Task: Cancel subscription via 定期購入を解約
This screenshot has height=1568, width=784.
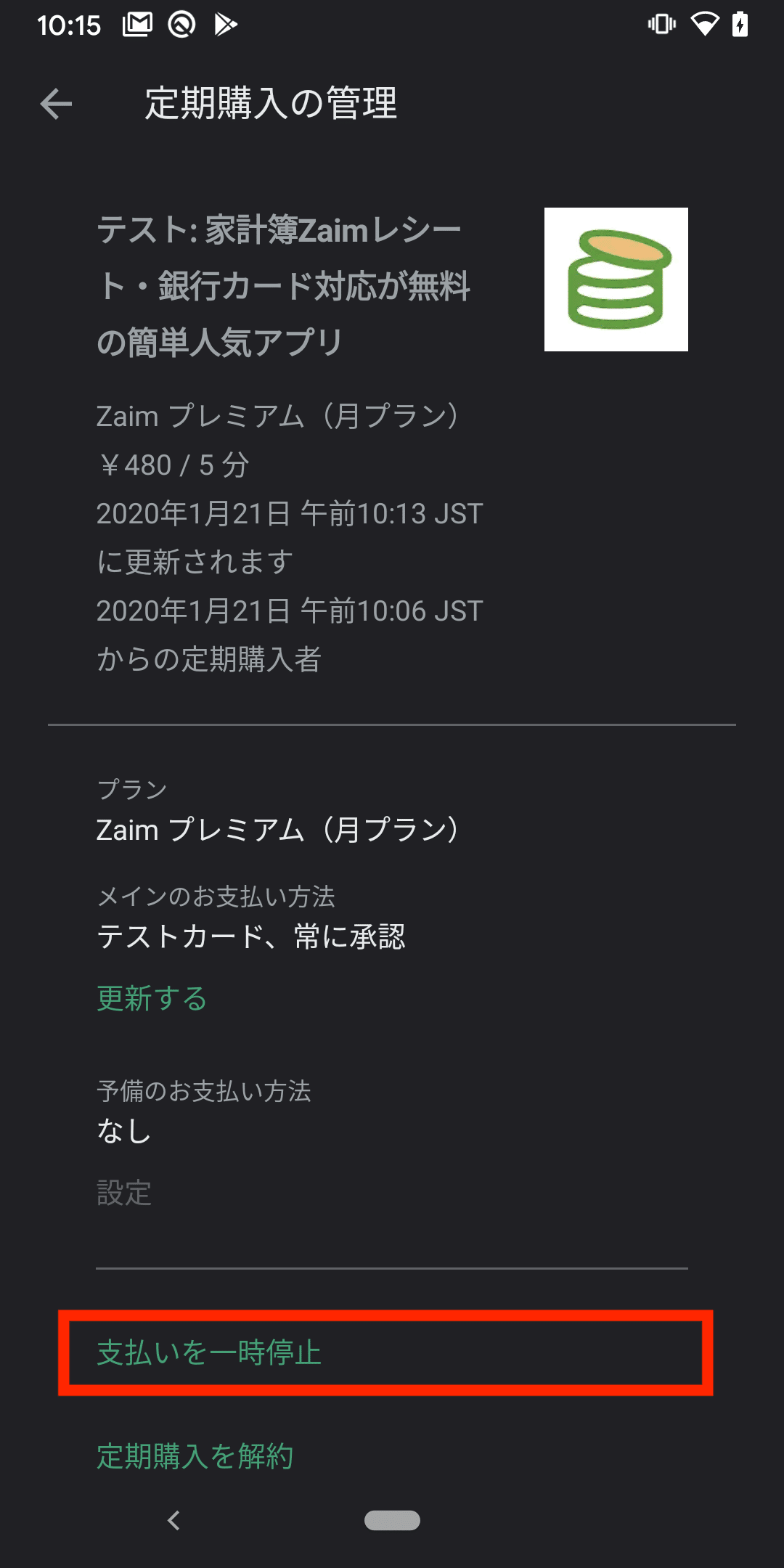Action: [x=195, y=1456]
